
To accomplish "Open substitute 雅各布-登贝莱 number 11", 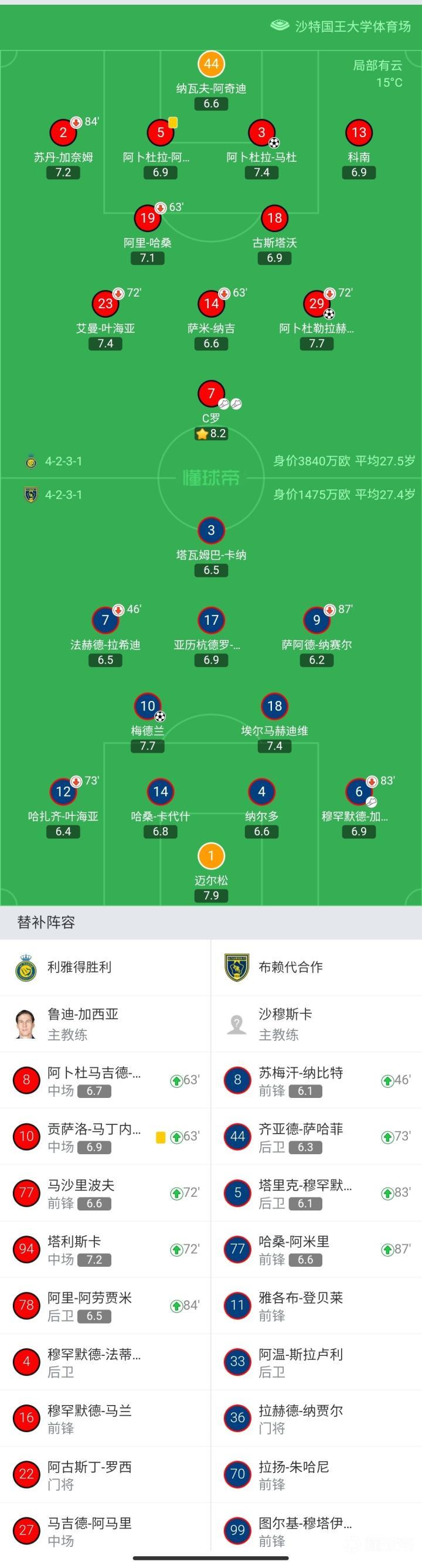I will [316, 1305].
